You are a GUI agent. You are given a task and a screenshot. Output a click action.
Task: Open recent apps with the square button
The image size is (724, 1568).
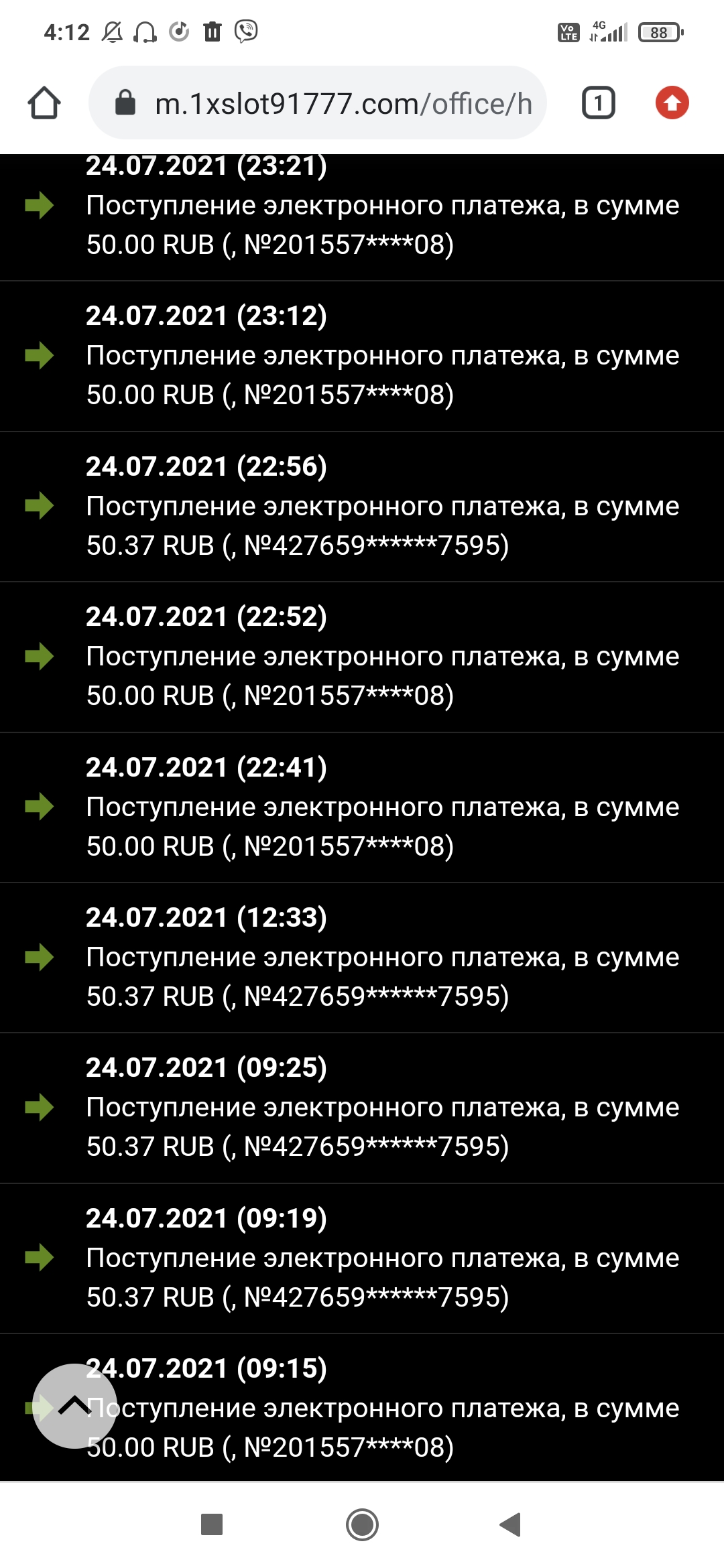point(212,1524)
